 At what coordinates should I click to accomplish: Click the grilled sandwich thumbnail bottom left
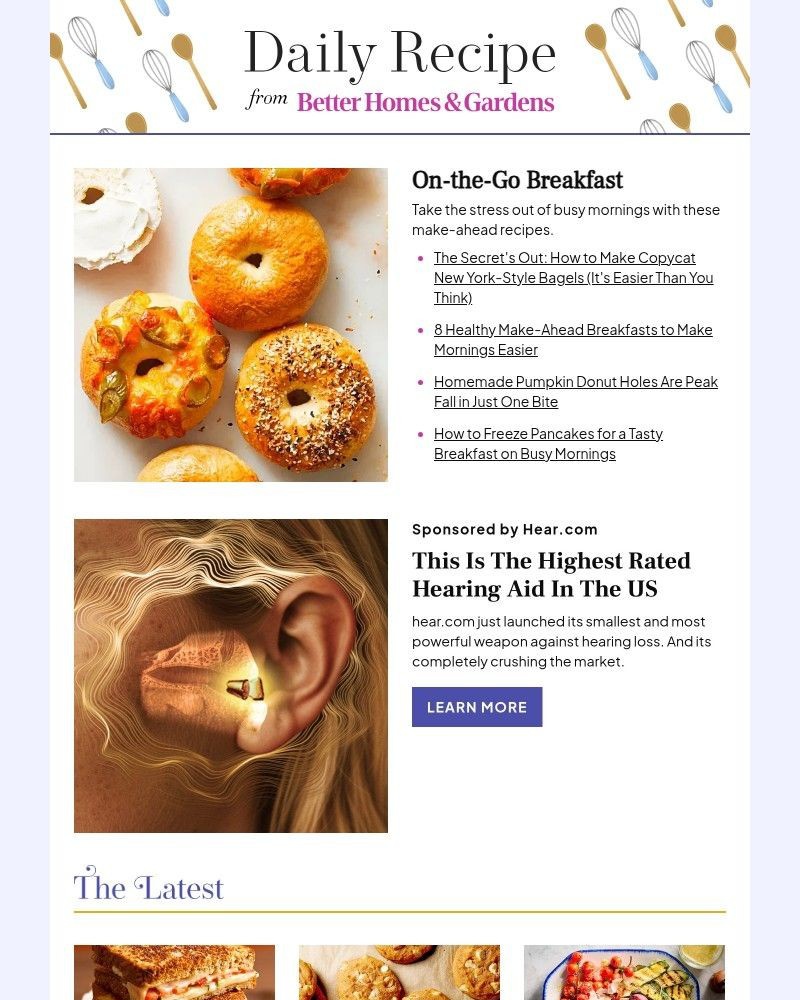[173, 972]
